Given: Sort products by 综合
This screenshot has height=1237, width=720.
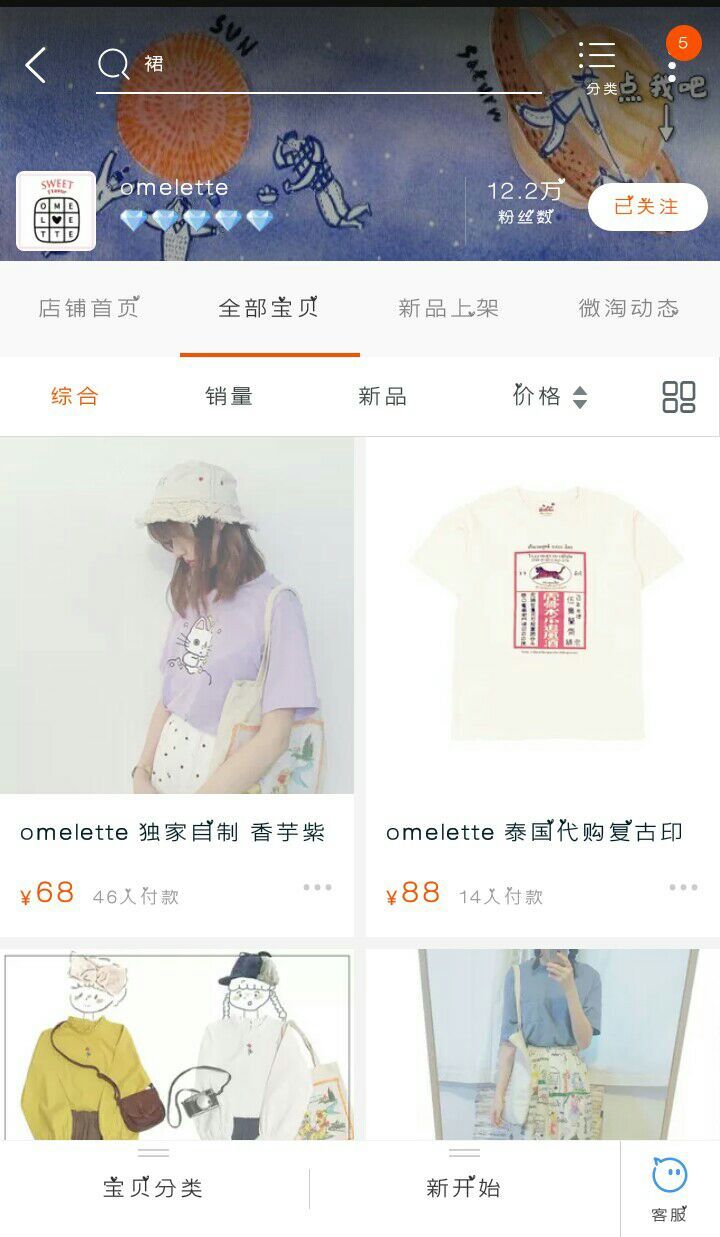Looking at the screenshot, I should (75, 396).
